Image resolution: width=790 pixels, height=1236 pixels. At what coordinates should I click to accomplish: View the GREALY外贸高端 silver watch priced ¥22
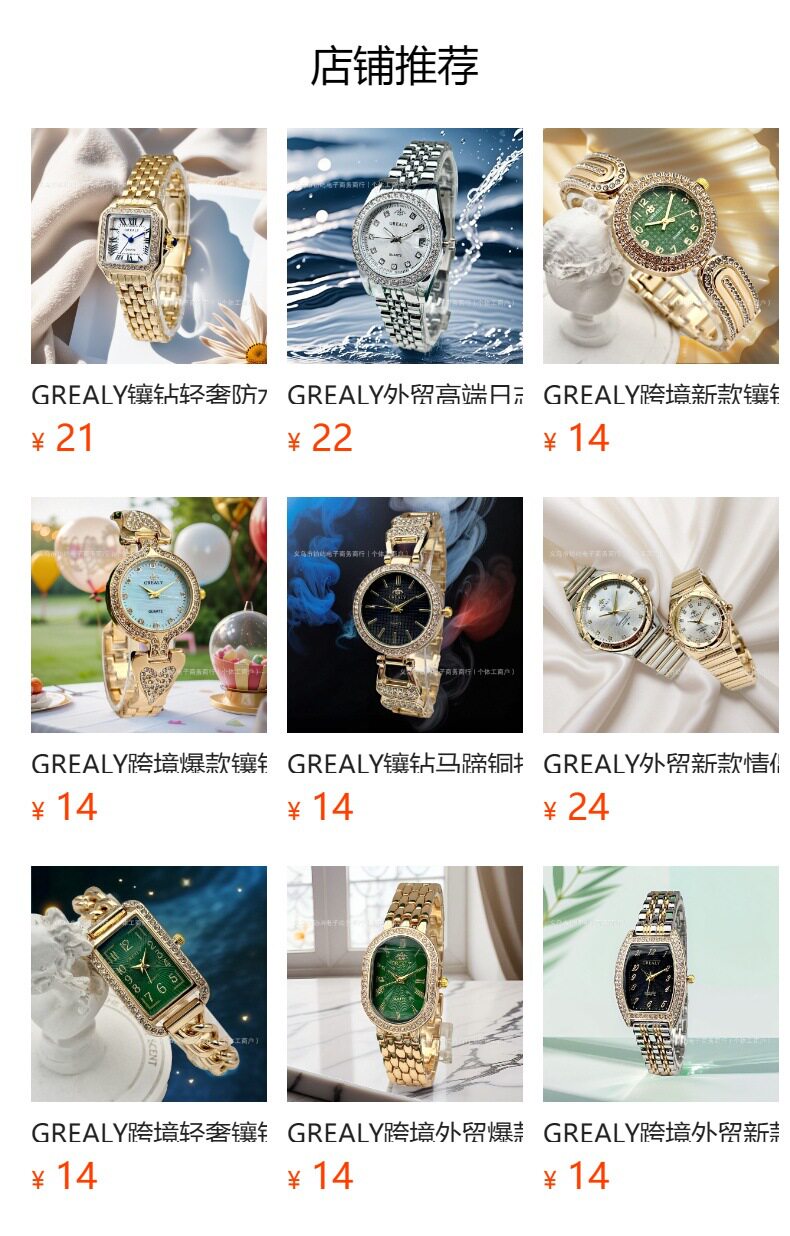pyautogui.click(x=404, y=246)
